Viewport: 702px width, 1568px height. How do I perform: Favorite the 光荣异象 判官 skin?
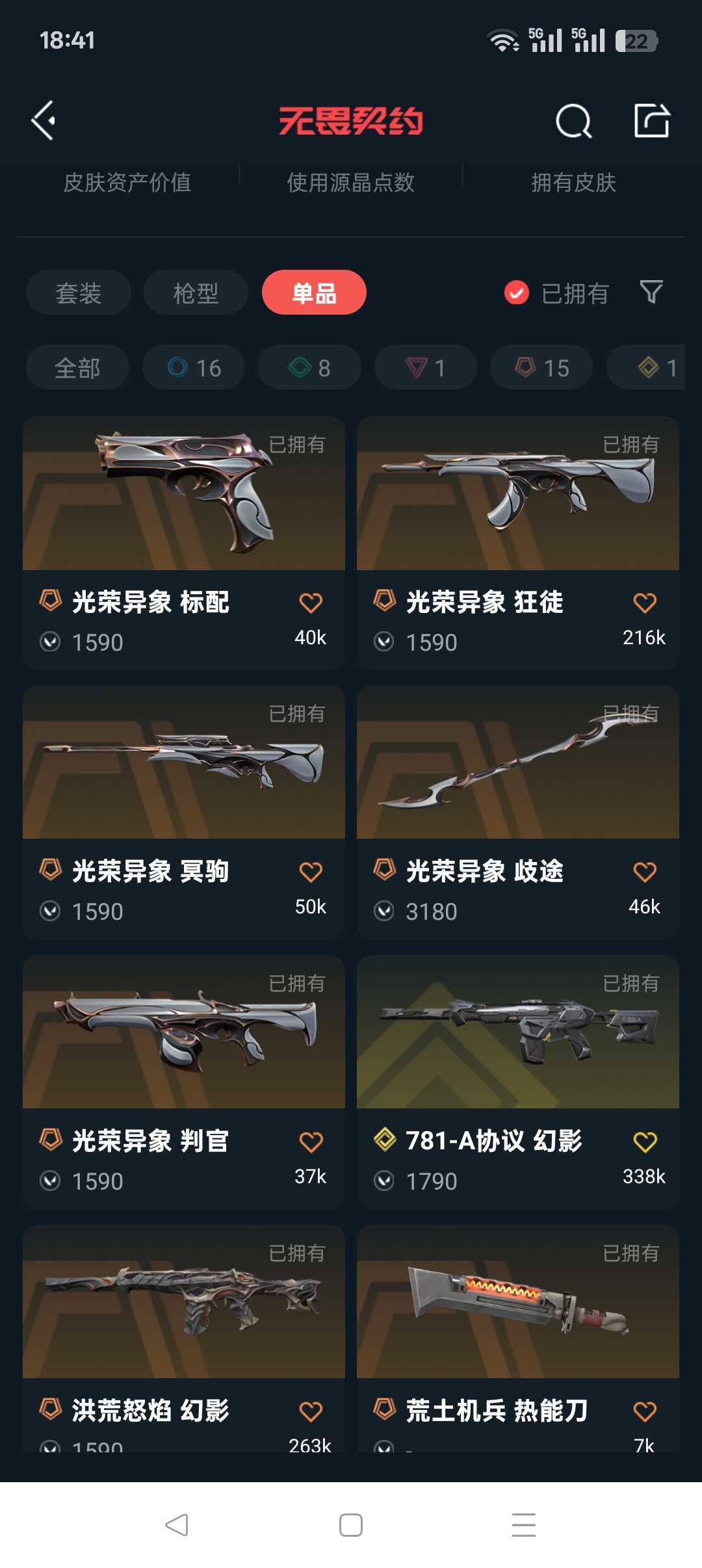(311, 1142)
